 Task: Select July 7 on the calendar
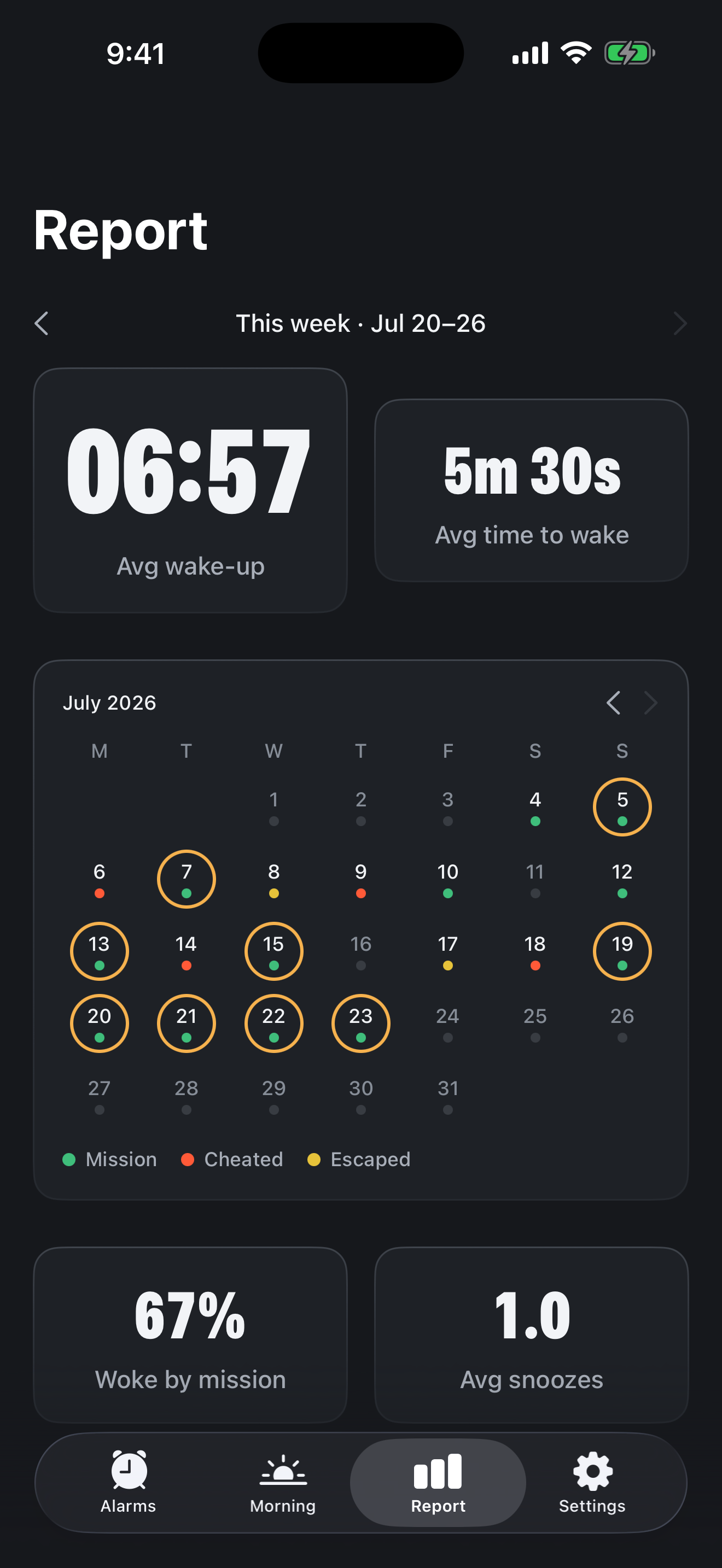(187, 879)
